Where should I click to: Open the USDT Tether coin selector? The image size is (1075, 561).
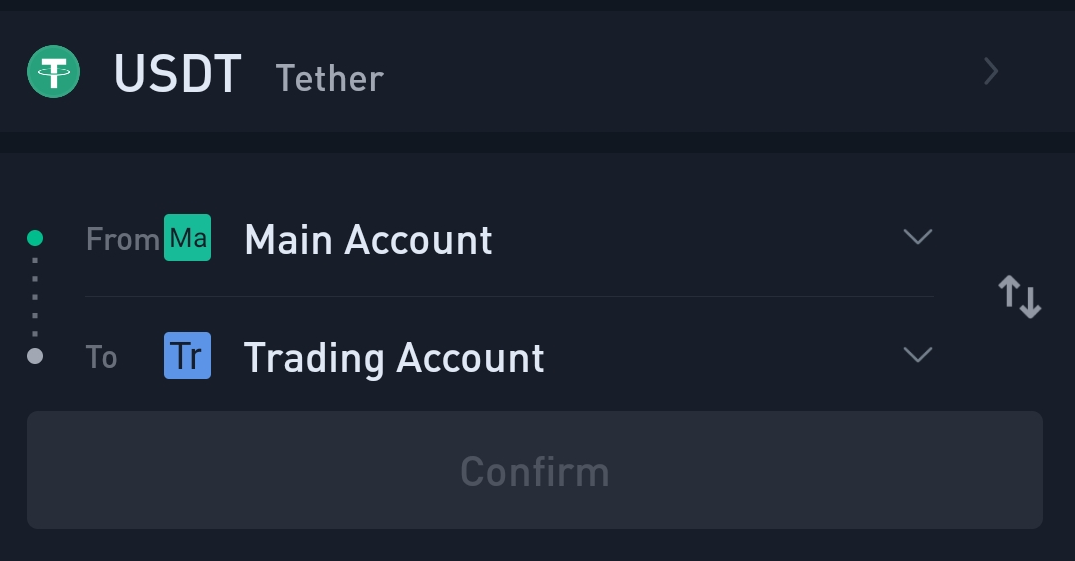[x=536, y=73]
